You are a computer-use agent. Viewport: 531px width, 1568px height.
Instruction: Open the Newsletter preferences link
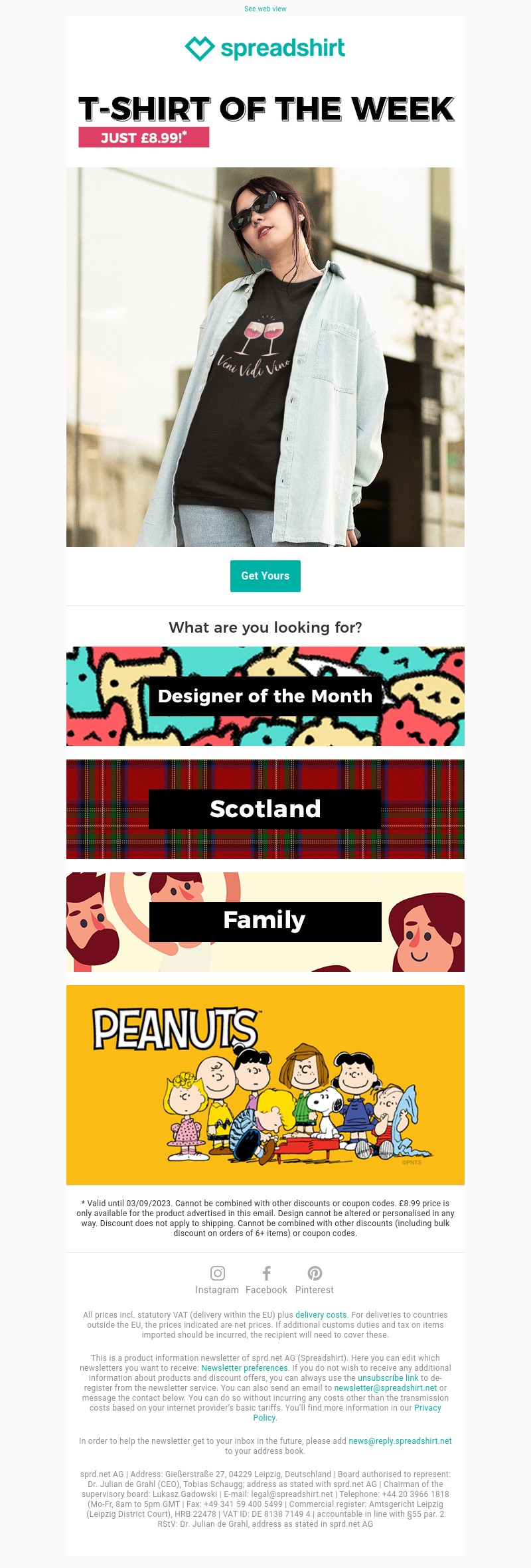click(244, 1368)
